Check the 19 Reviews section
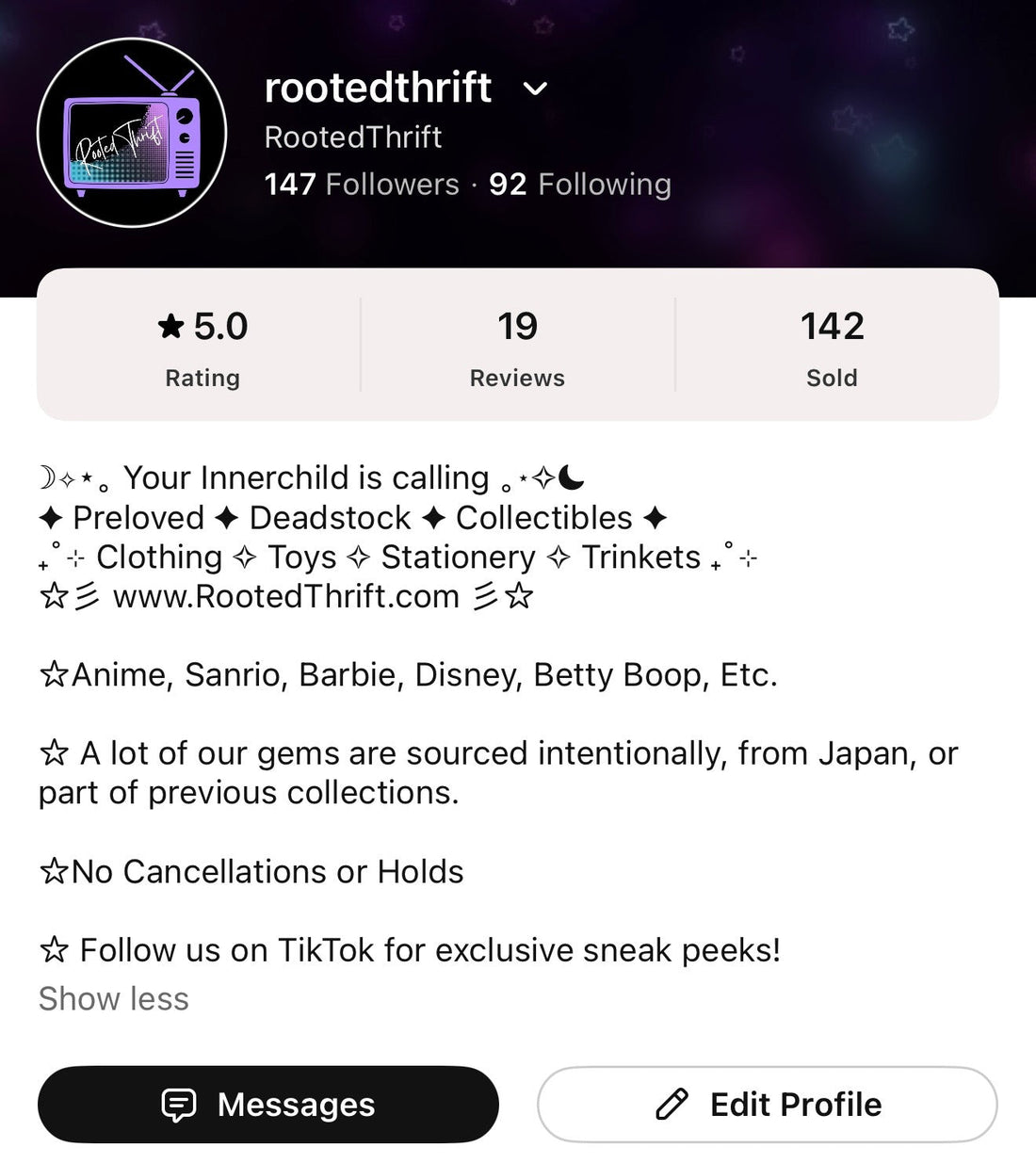1036x1163 pixels. [x=517, y=347]
